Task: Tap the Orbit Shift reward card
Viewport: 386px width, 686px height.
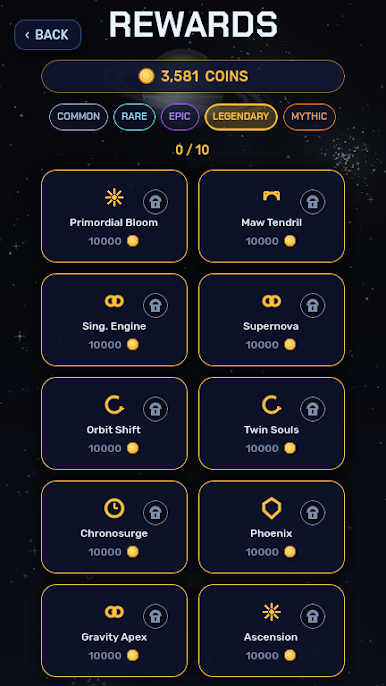Action: 114,424
